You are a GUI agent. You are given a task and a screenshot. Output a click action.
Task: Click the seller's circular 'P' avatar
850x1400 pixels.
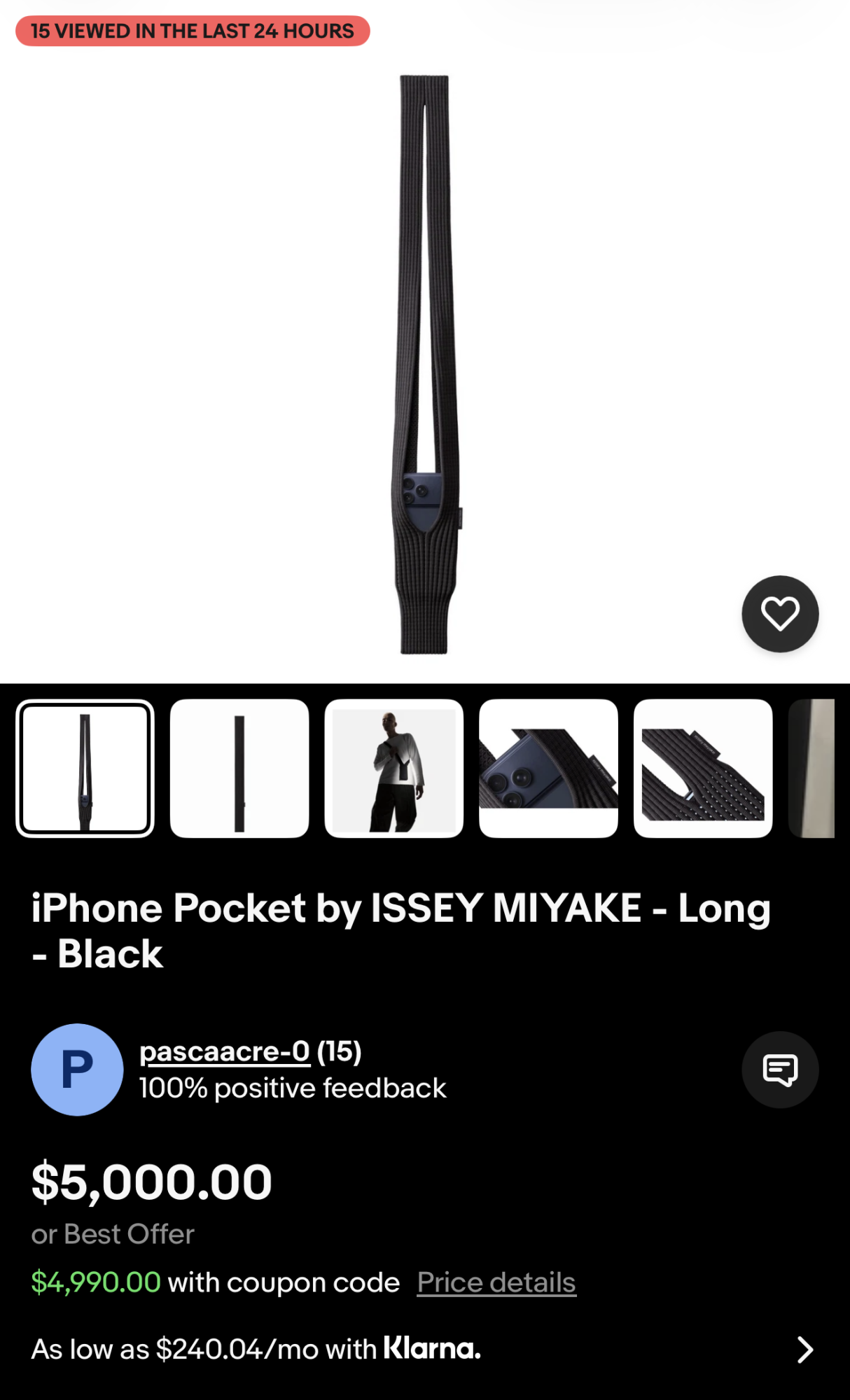click(77, 1069)
